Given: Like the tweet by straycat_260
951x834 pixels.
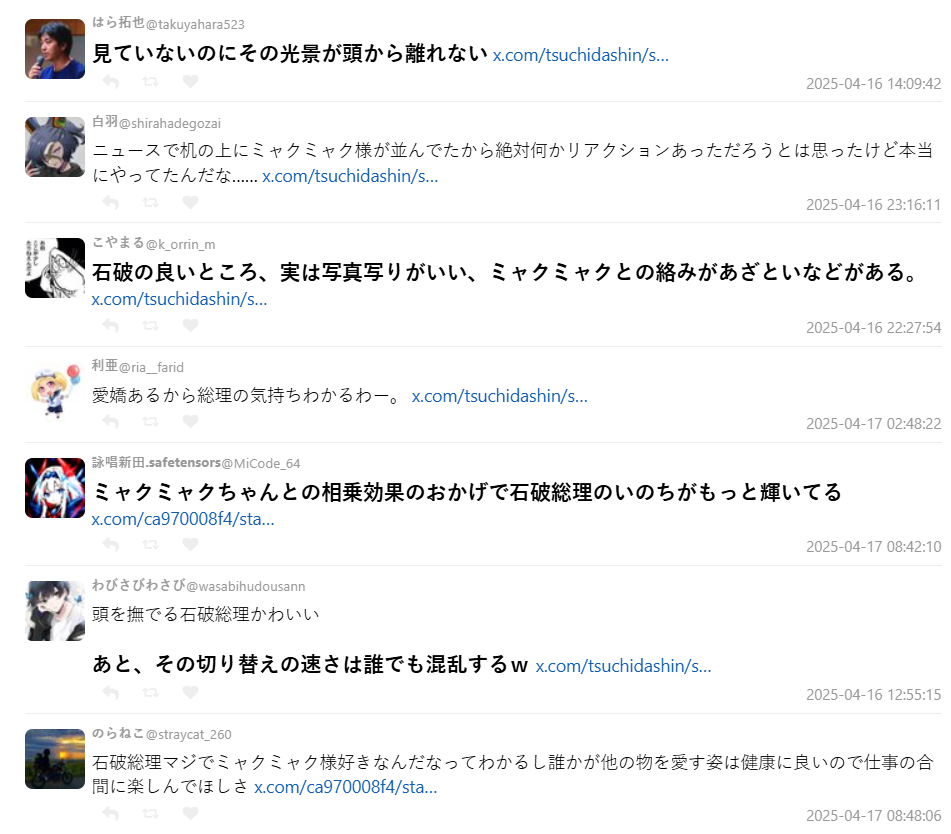Looking at the screenshot, I should pyautogui.click(x=190, y=814).
